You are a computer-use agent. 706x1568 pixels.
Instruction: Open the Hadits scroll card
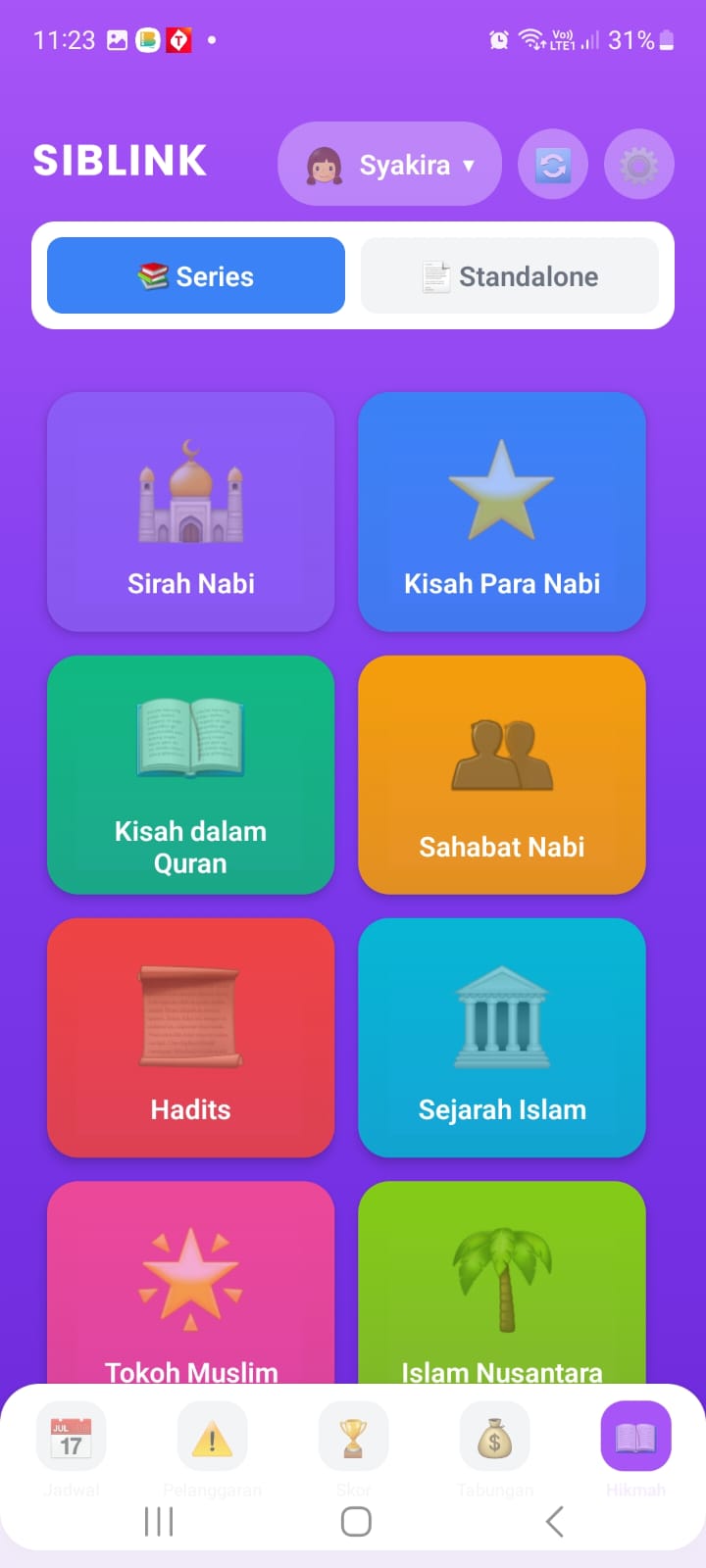pyautogui.click(x=190, y=1038)
